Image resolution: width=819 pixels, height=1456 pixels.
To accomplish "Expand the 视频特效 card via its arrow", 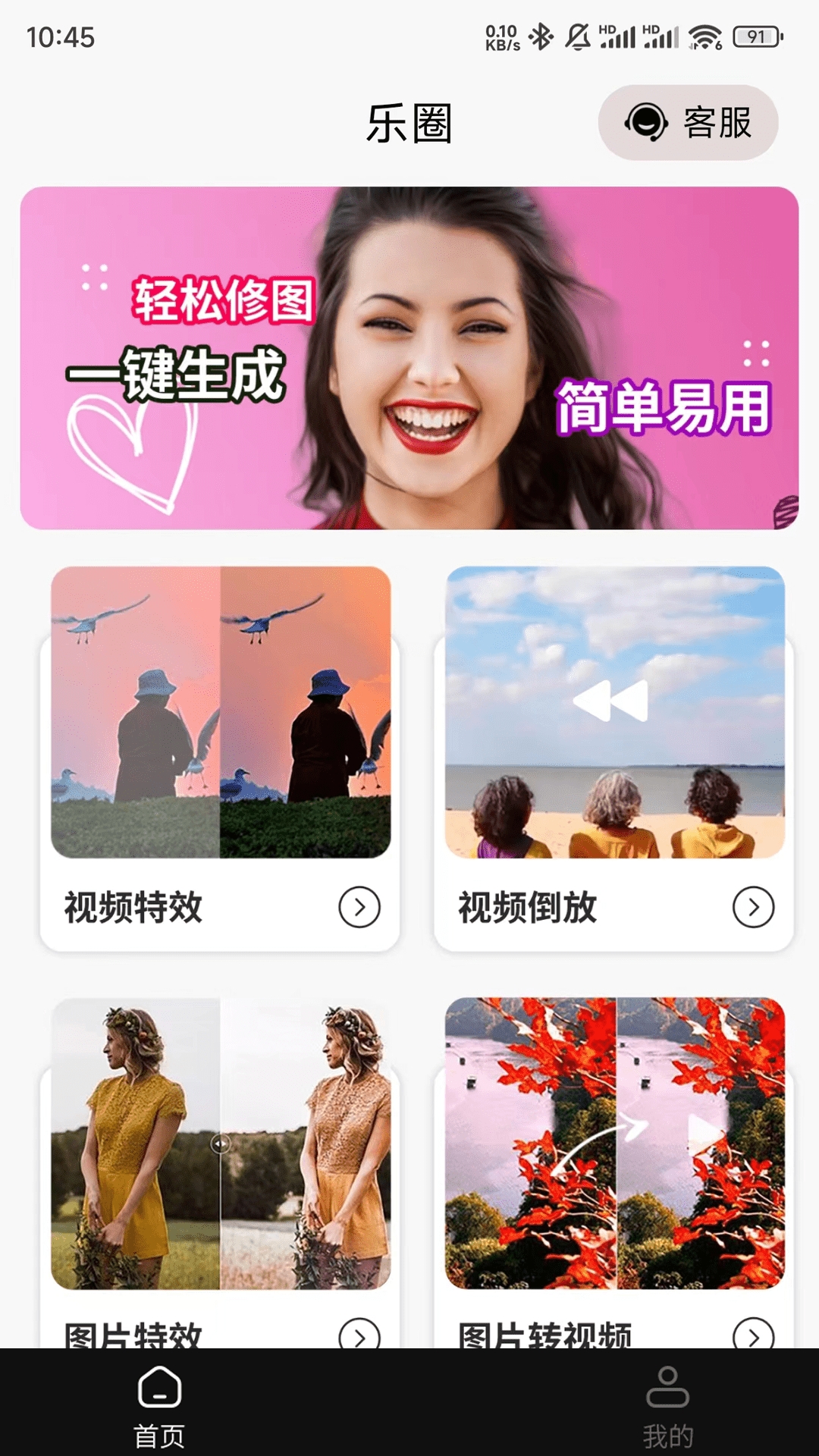I will point(360,904).
